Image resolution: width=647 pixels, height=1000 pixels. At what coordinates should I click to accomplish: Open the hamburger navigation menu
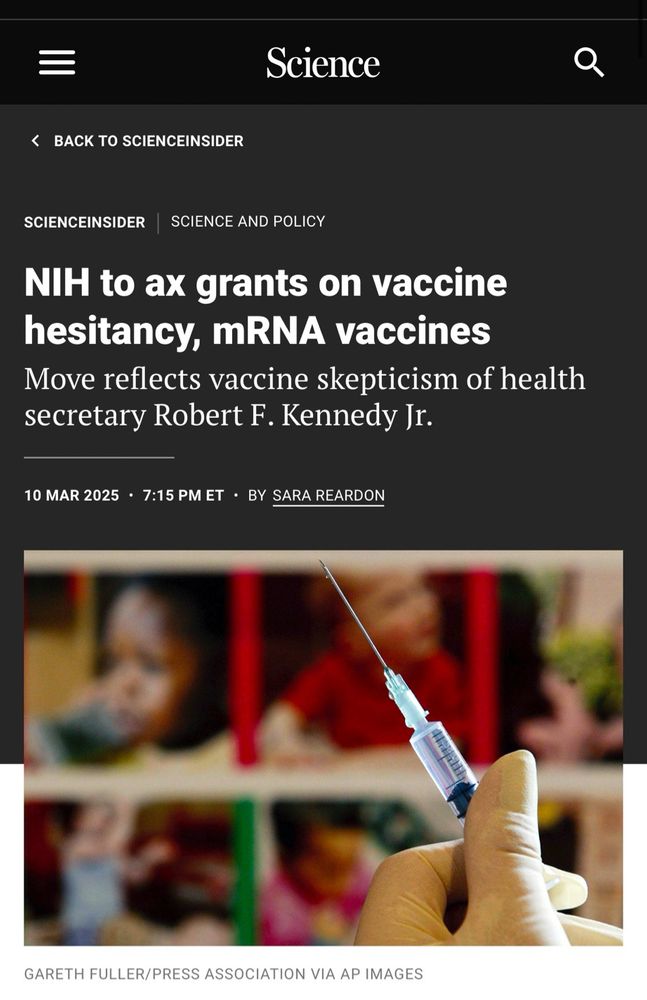point(57,62)
